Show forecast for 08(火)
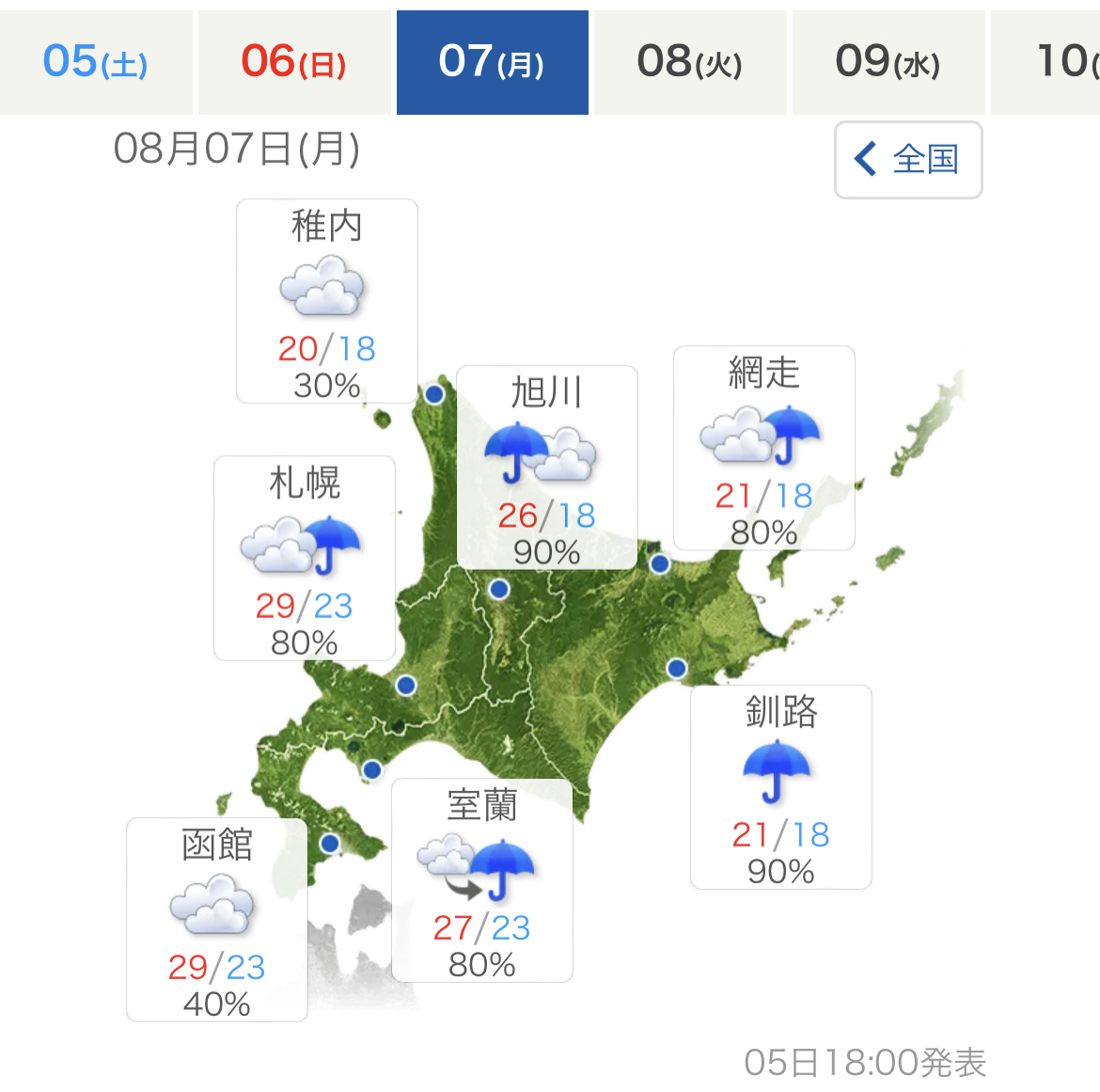Viewport: 1100px width, 1092px height. (x=690, y=62)
